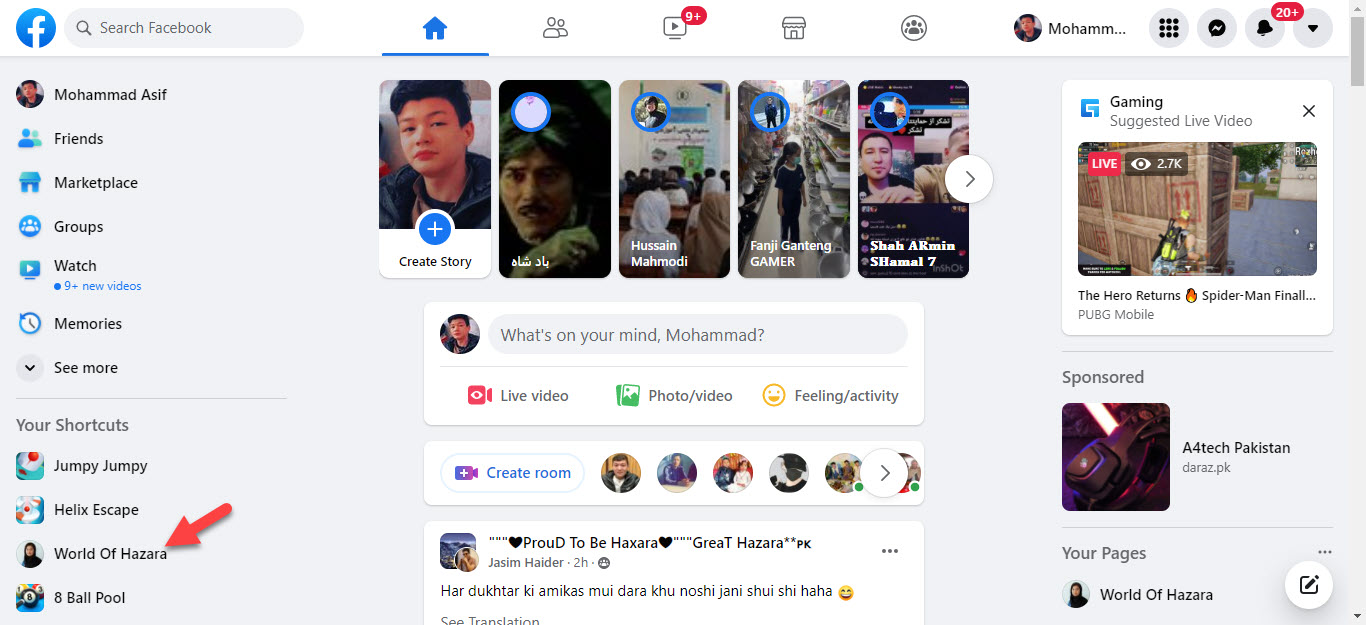1366x625 pixels.
Task: Start a Live video
Action: 518,395
